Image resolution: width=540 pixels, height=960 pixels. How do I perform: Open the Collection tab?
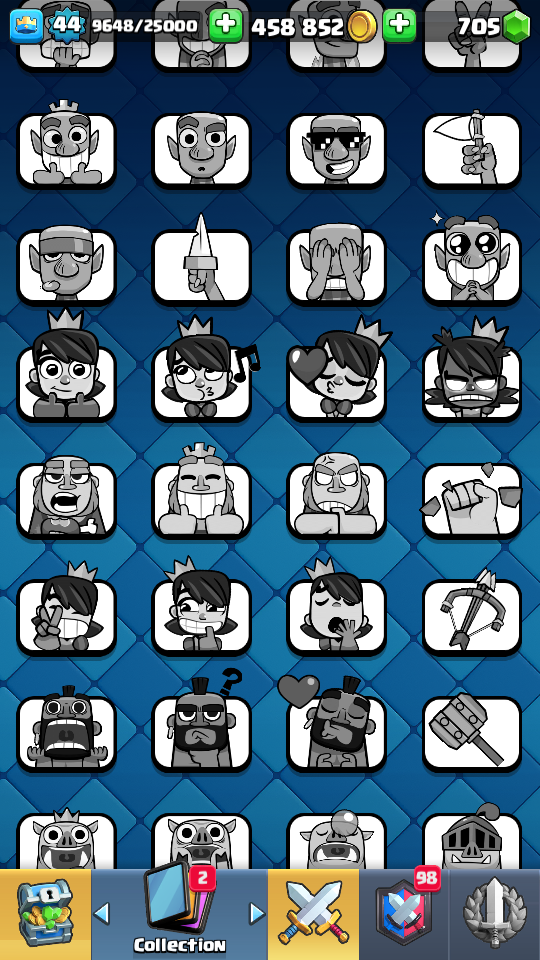pos(179,914)
